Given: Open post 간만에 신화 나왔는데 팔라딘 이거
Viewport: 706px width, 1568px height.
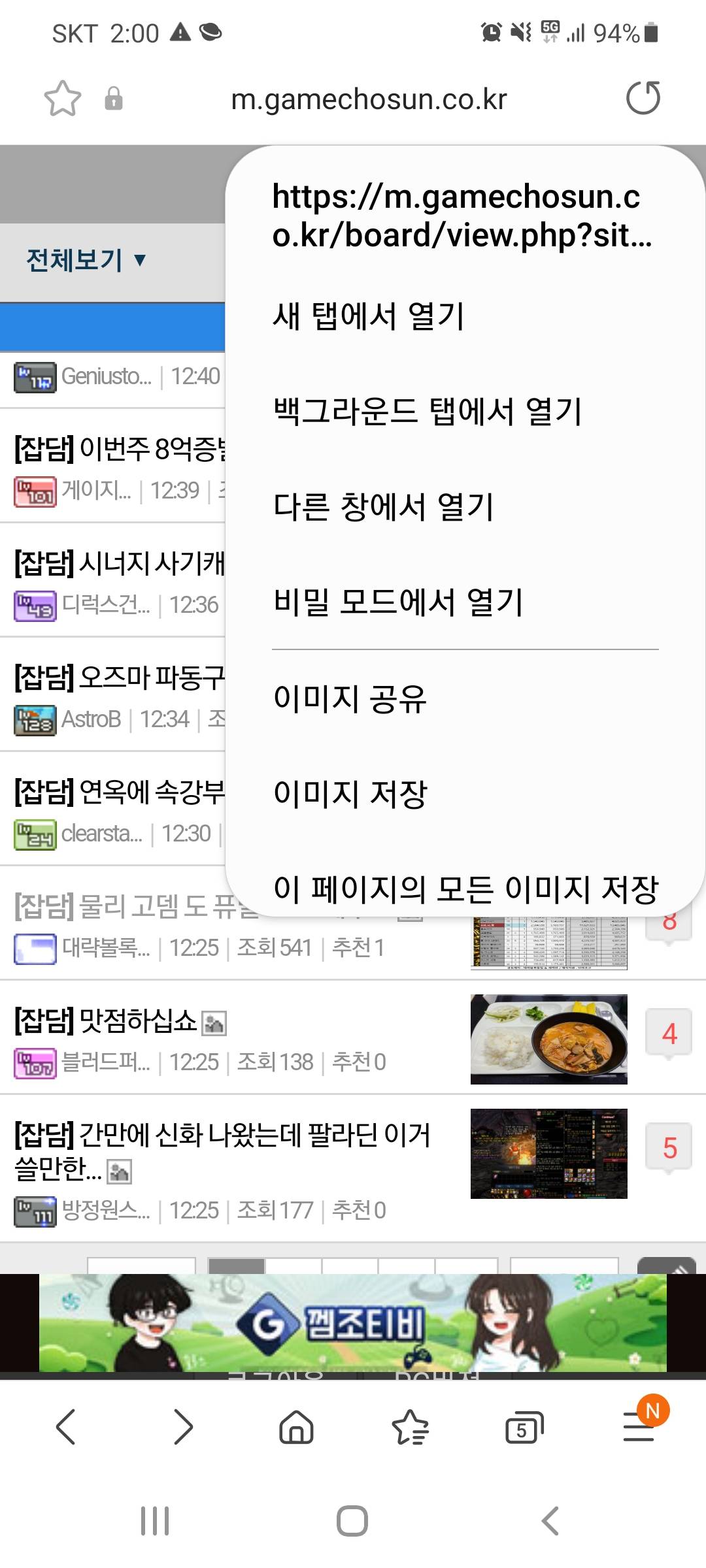Looking at the screenshot, I should coord(222,1135).
